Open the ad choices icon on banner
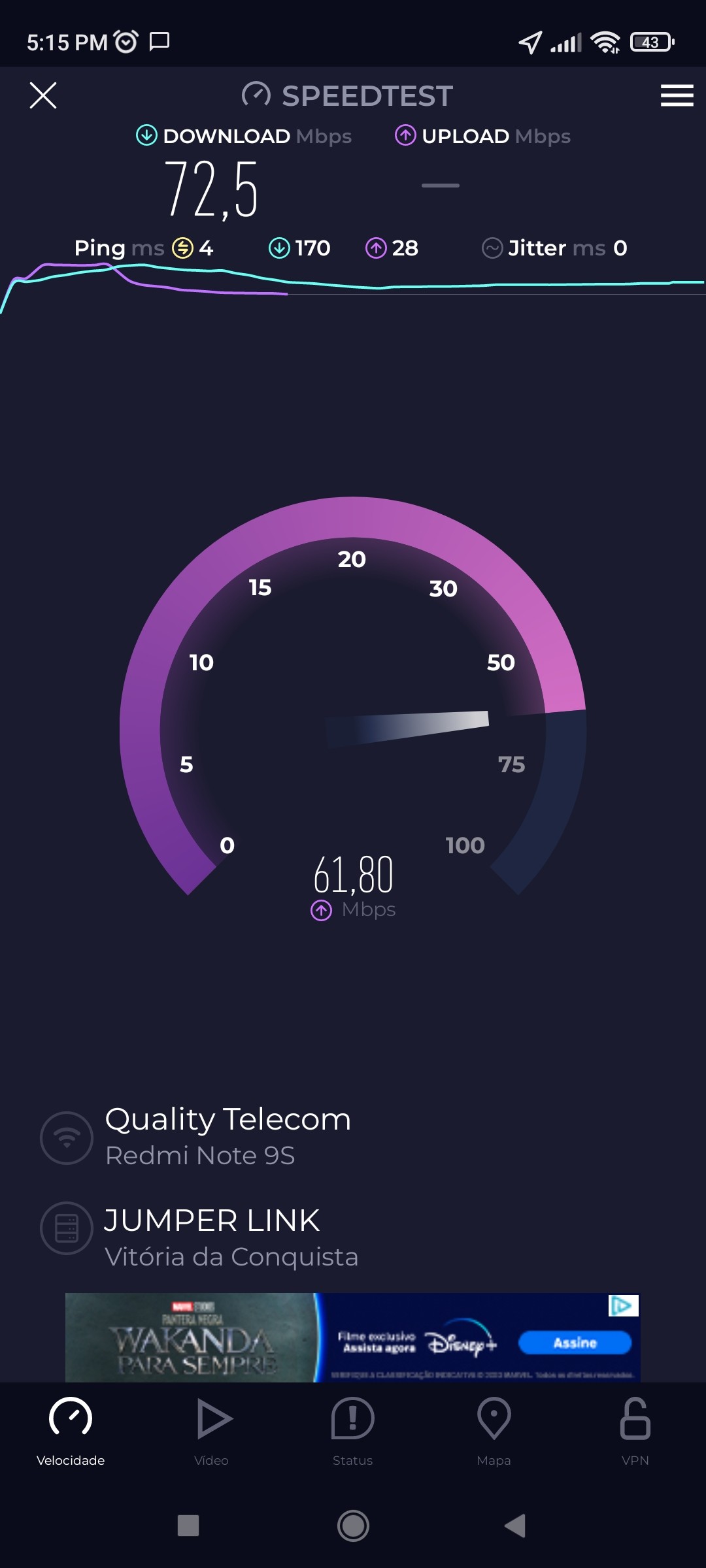Image resolution: width=706 pixels, height=1568 pixels. [x=623, y=1305]
